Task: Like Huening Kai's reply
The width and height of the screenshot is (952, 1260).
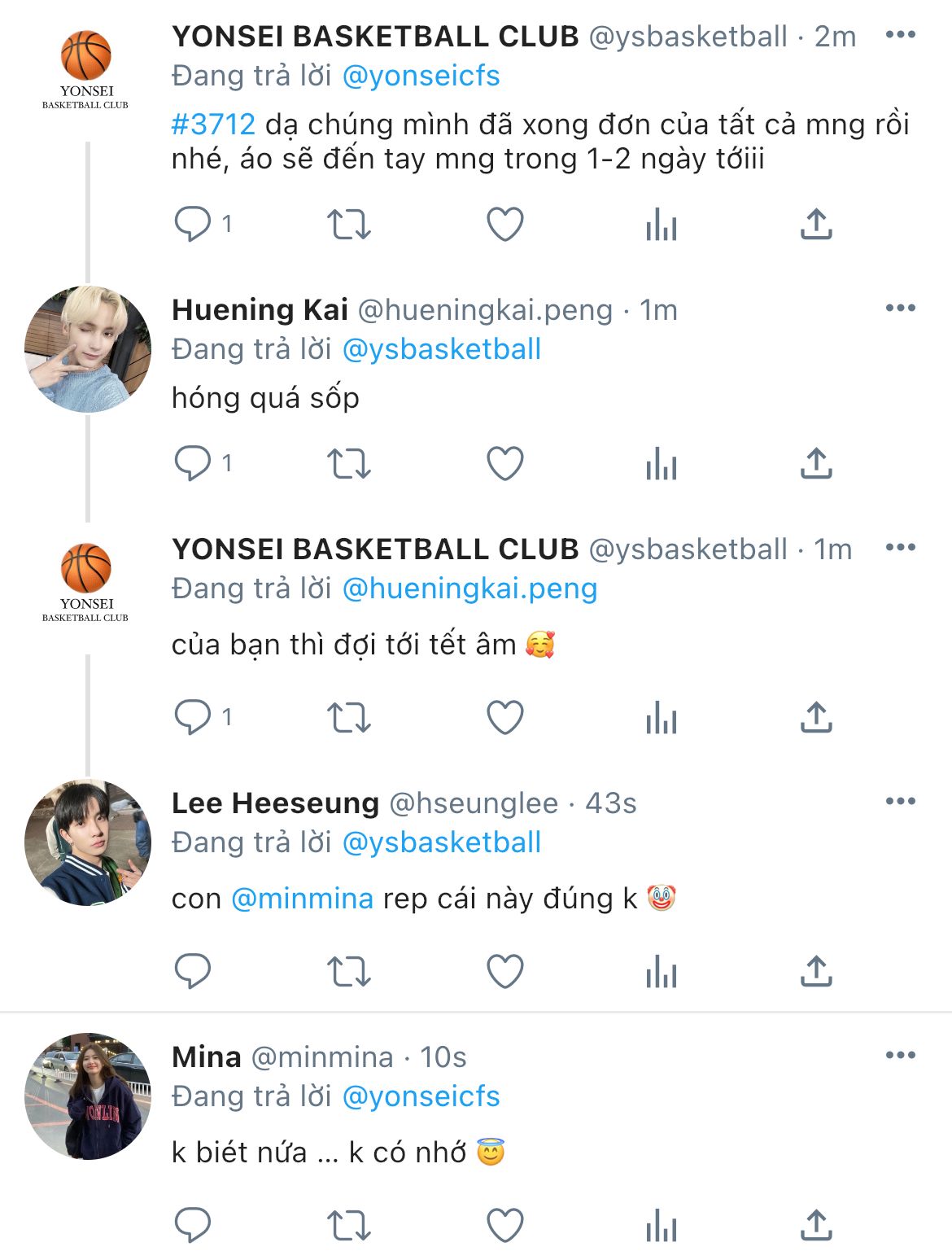Action: pyautogui.click(x=504, y=463)
